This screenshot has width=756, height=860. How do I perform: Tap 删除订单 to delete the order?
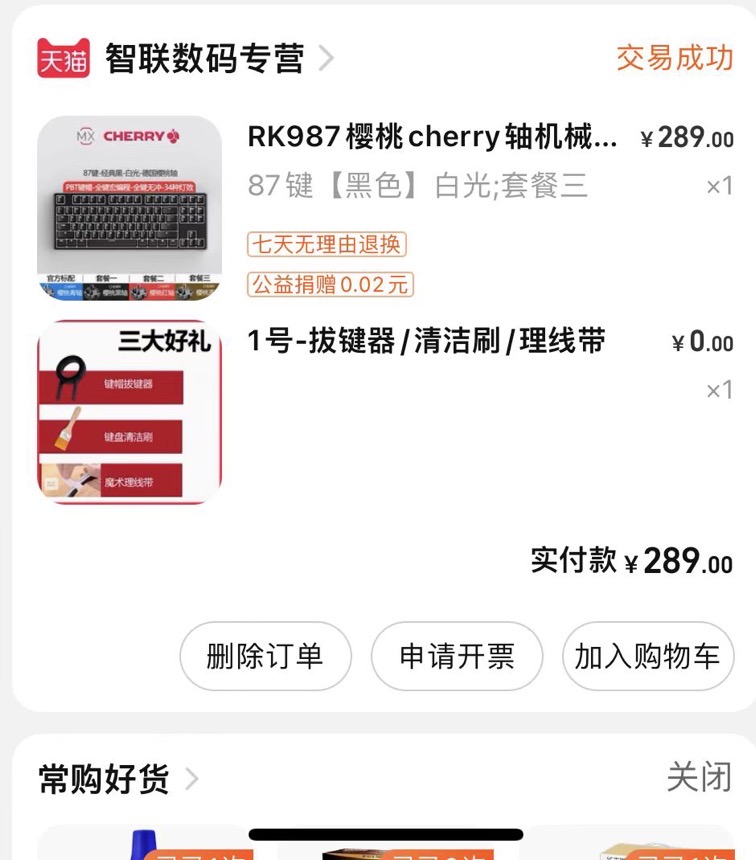(x=265, y=657)
